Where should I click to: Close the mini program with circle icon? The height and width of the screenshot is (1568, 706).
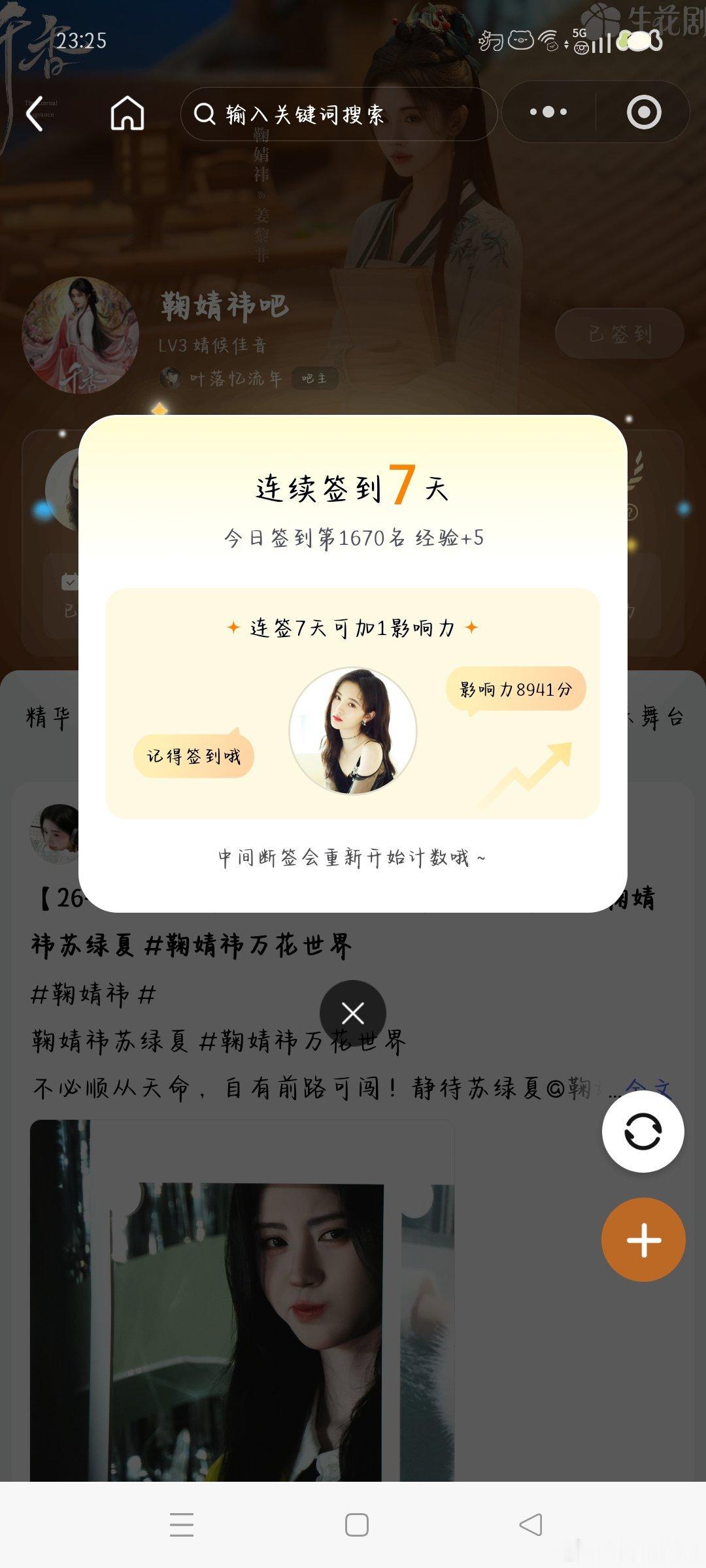pyautogui.click(x=644, y=112)
